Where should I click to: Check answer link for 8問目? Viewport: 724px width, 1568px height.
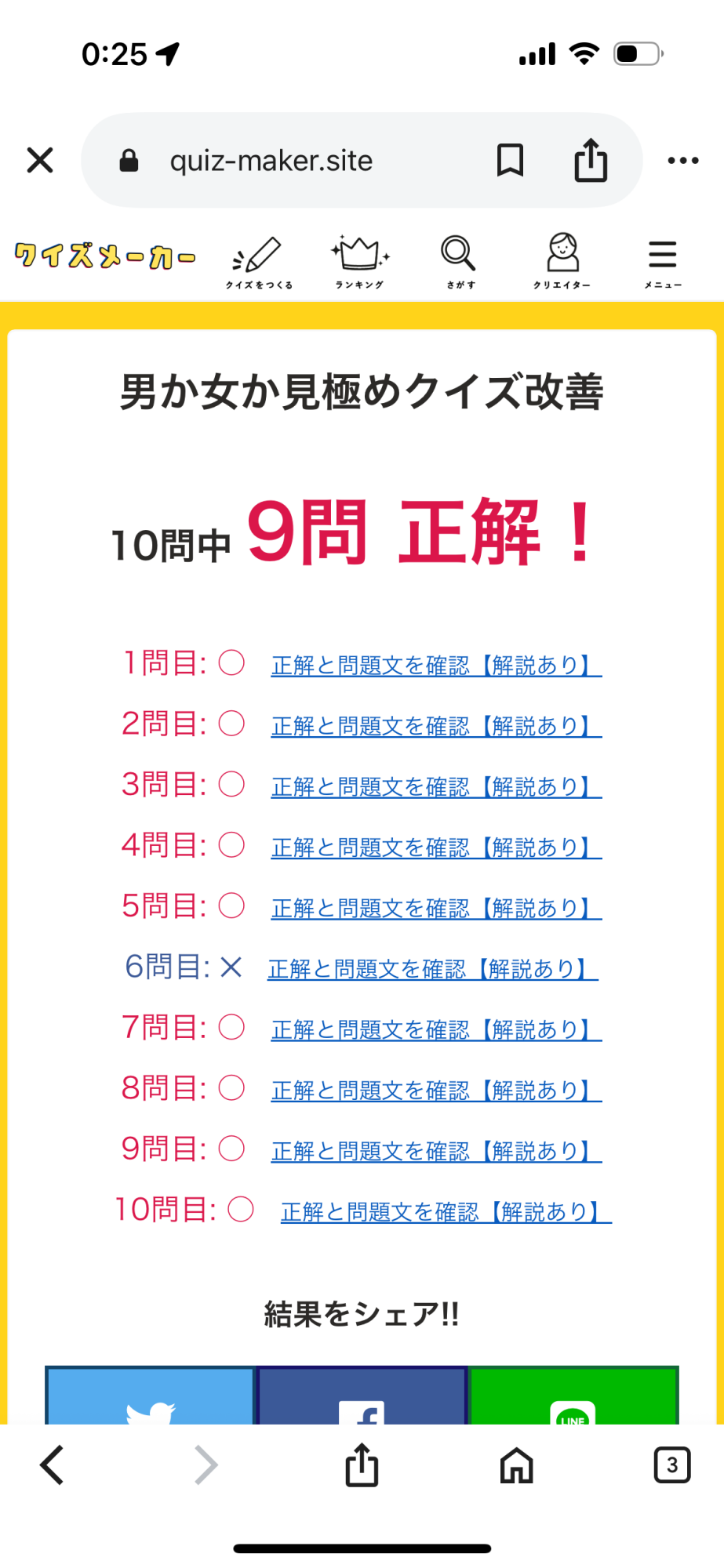(436, 1091)
